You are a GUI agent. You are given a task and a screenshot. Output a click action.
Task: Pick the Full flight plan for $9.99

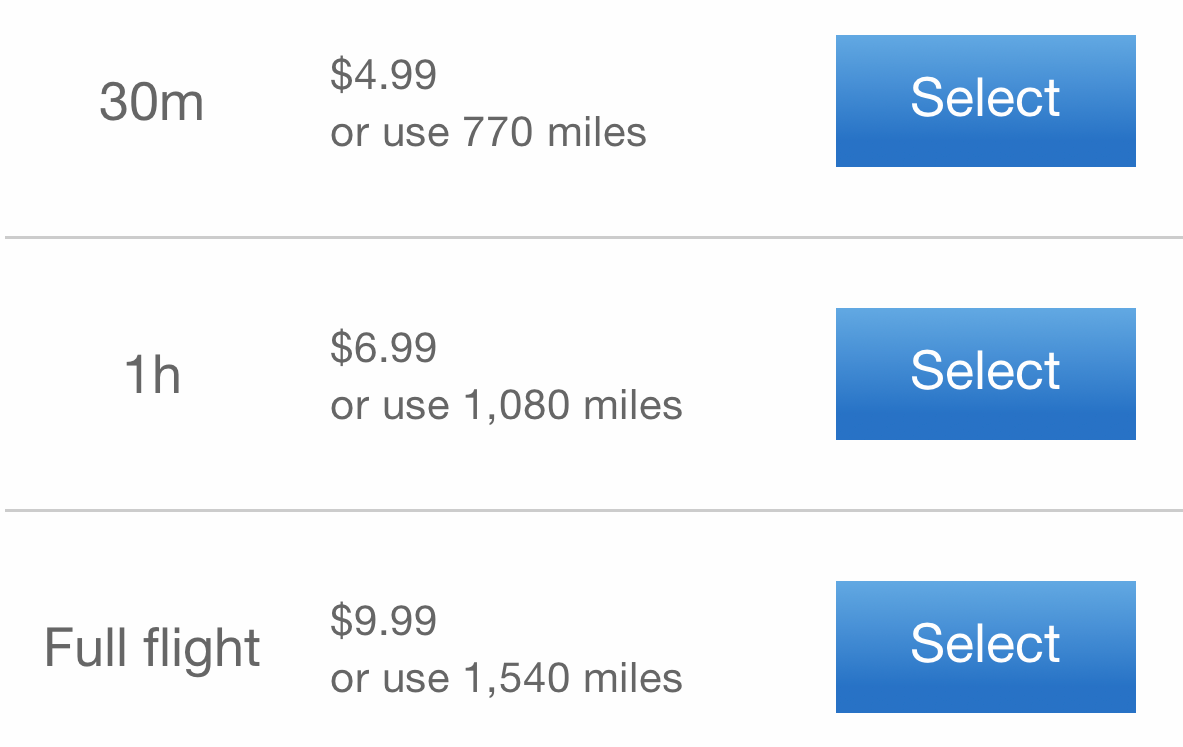(x=985, y=646)
